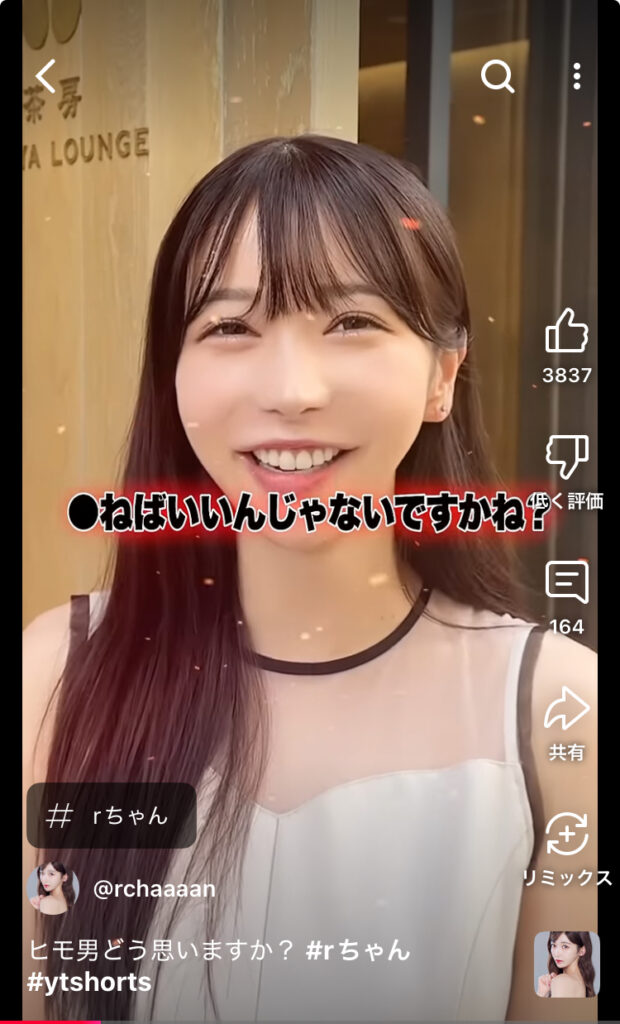Like this short with thumbs up
Viewport: 620px width, 1024px height.
(567, 332)
